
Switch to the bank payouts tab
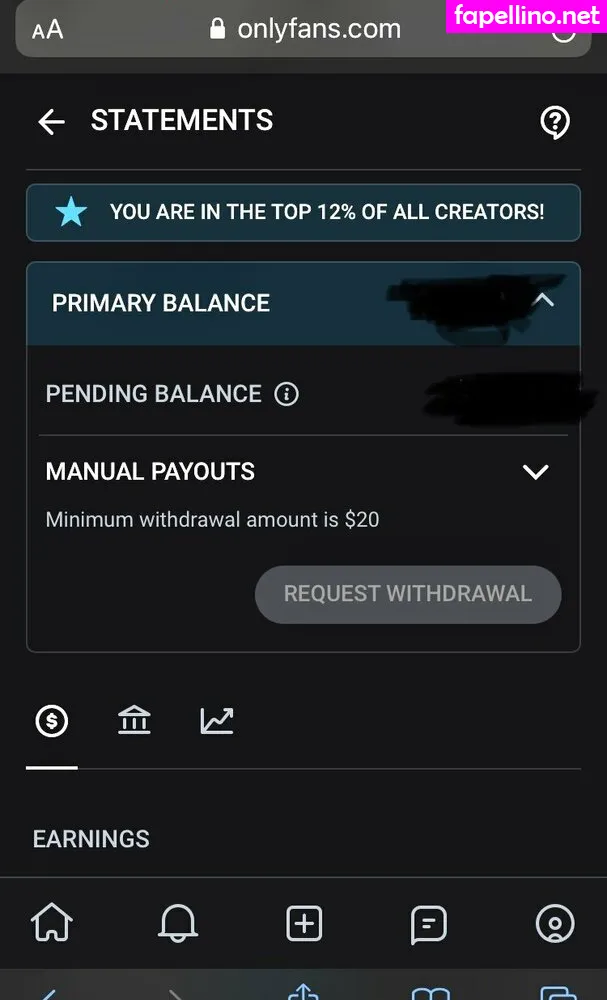[x=134, y=721]
